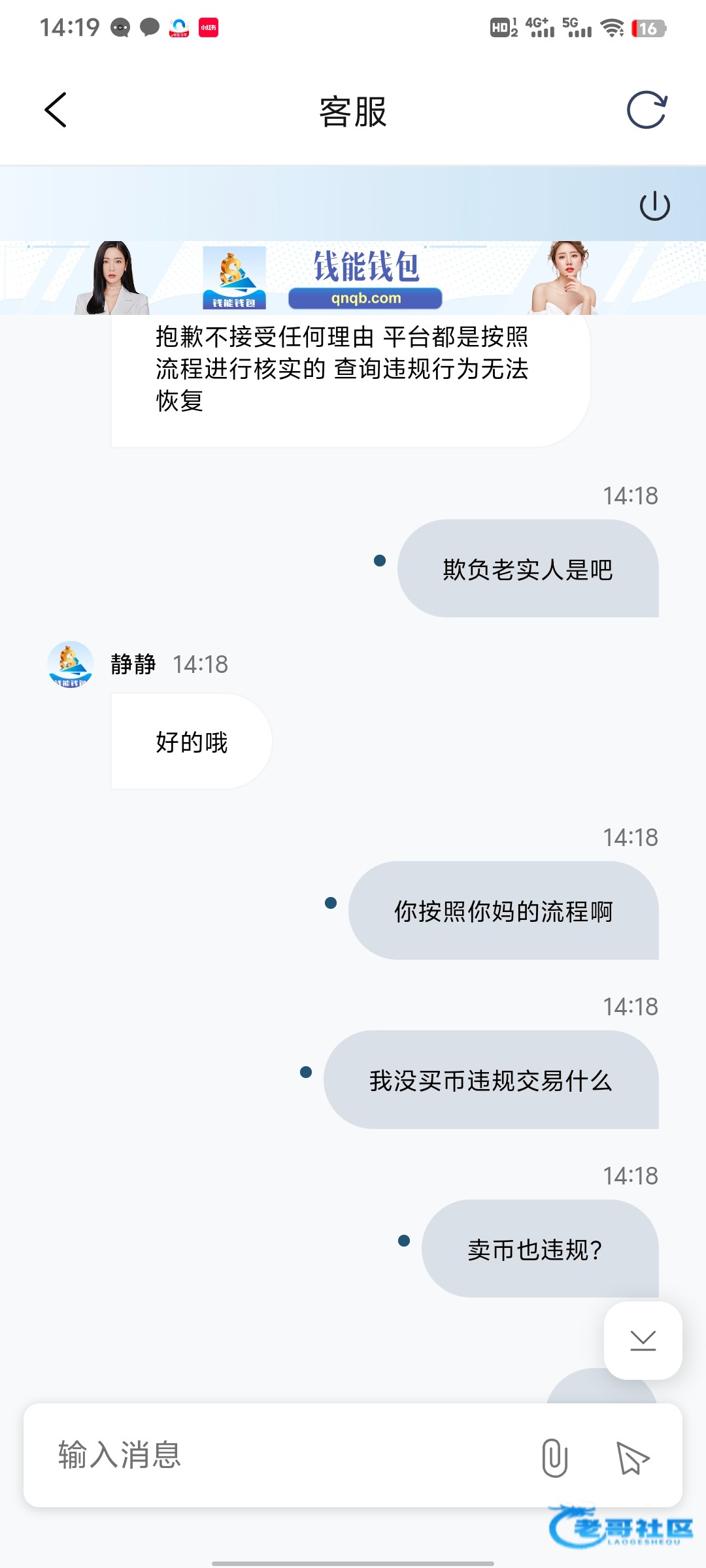706x1568 pixels.
Task: End the chat session with power icon
Action: click(654, 206)
